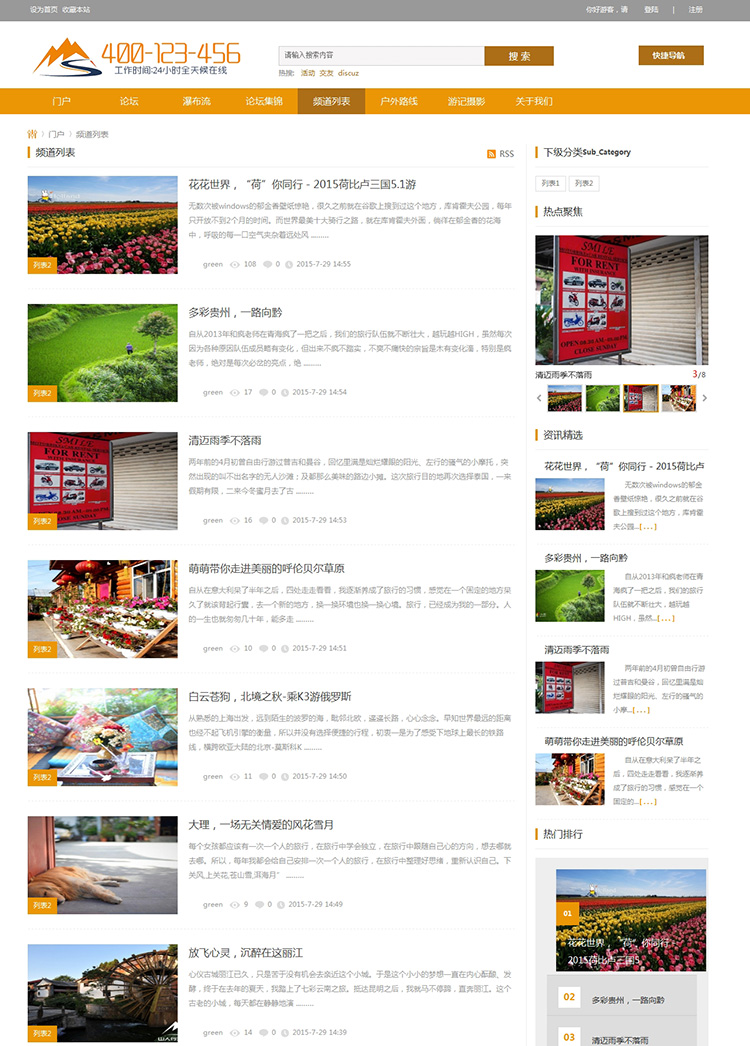The height and width of the screenshot is (1046, 750).
Task: Show next slide in 热点聚焦 carousel
Action: (704, 398)
